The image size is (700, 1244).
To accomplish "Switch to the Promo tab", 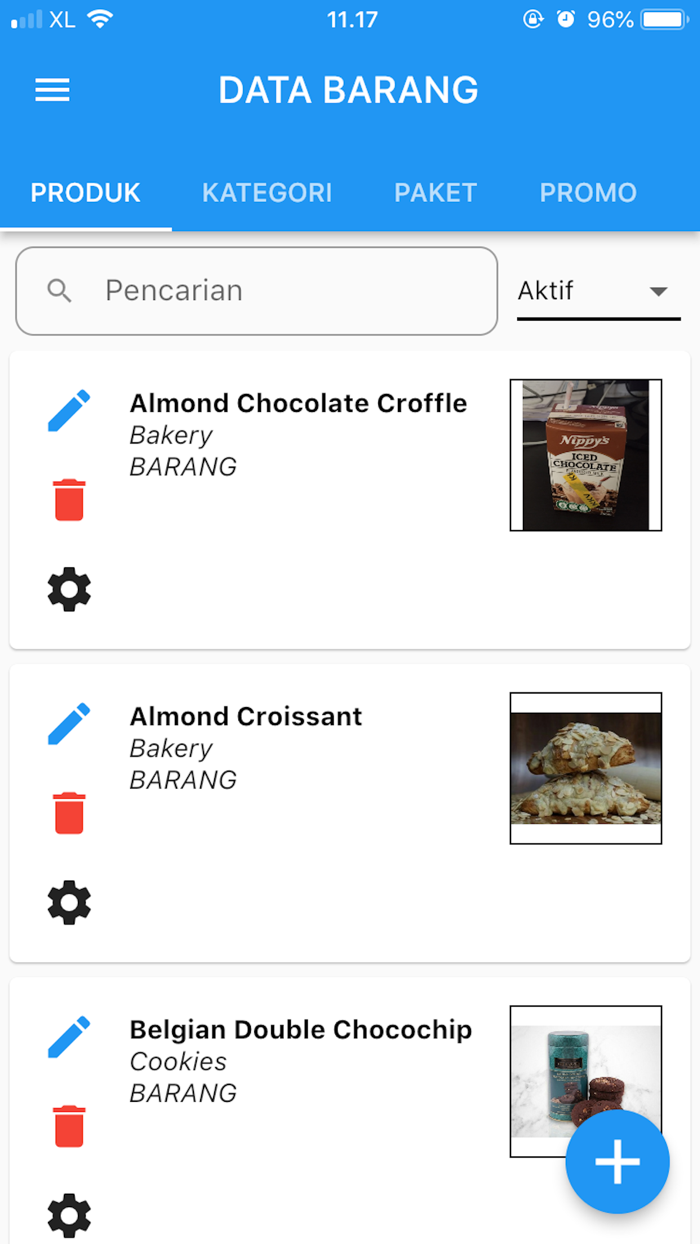I will pos(588,193).
